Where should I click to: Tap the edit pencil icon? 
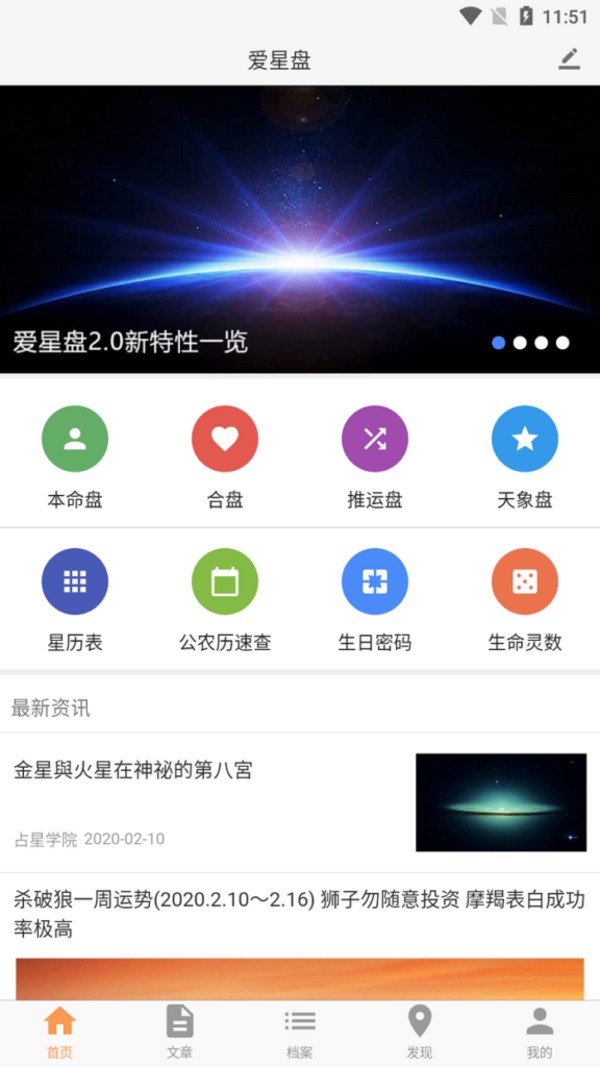point(569,59)
